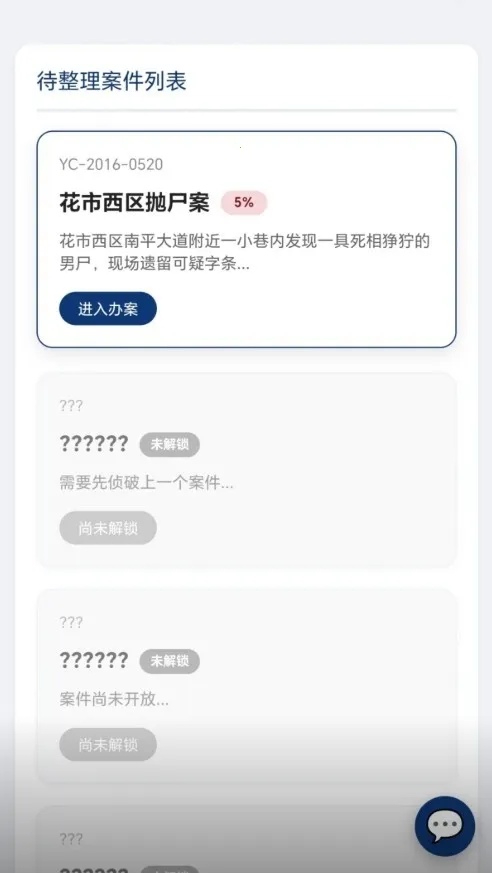Open the floating chat bubble
This screenshot has width=492, height=873.
point(445,826)
